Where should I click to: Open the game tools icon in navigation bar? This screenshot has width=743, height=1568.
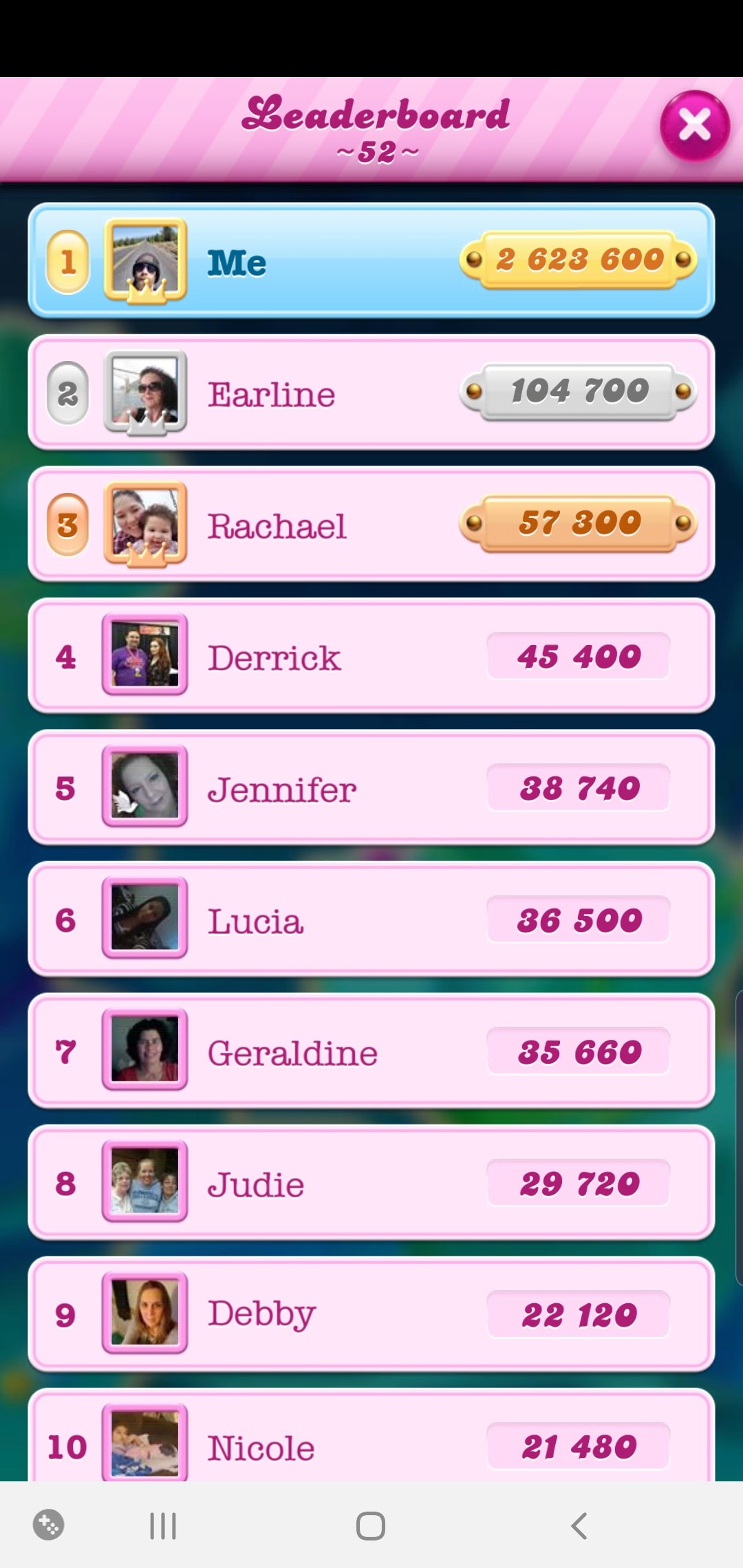click(x=49, y=1525)
